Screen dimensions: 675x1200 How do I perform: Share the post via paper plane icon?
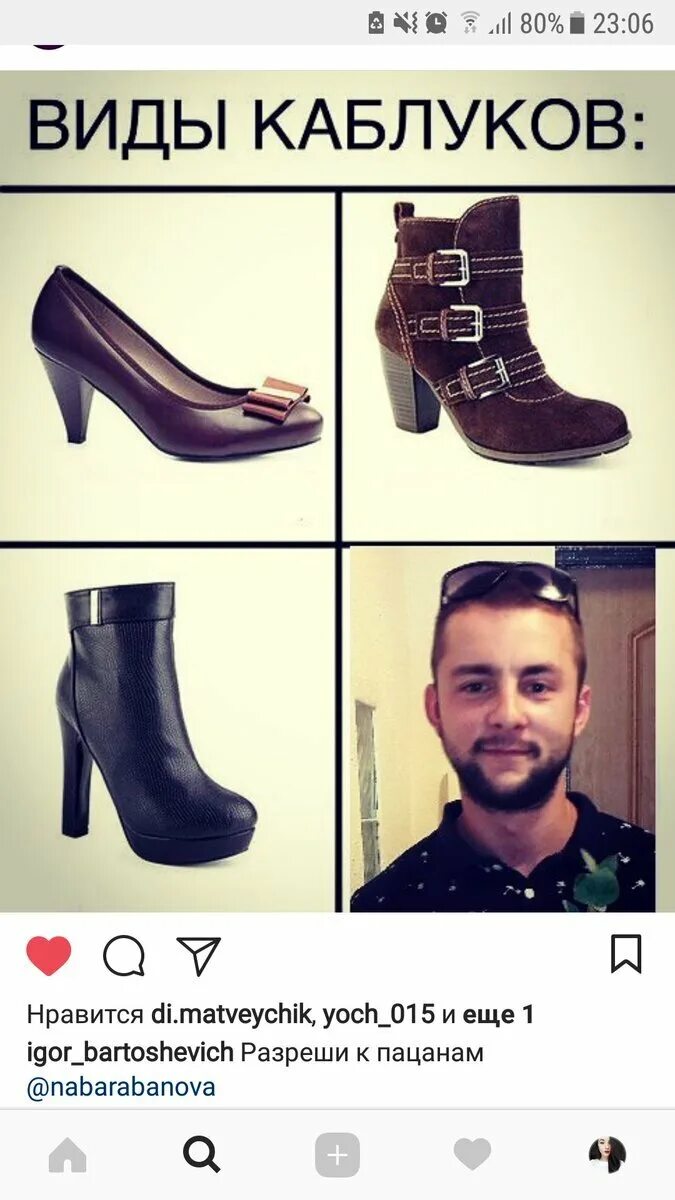click(x=198, y=956)
